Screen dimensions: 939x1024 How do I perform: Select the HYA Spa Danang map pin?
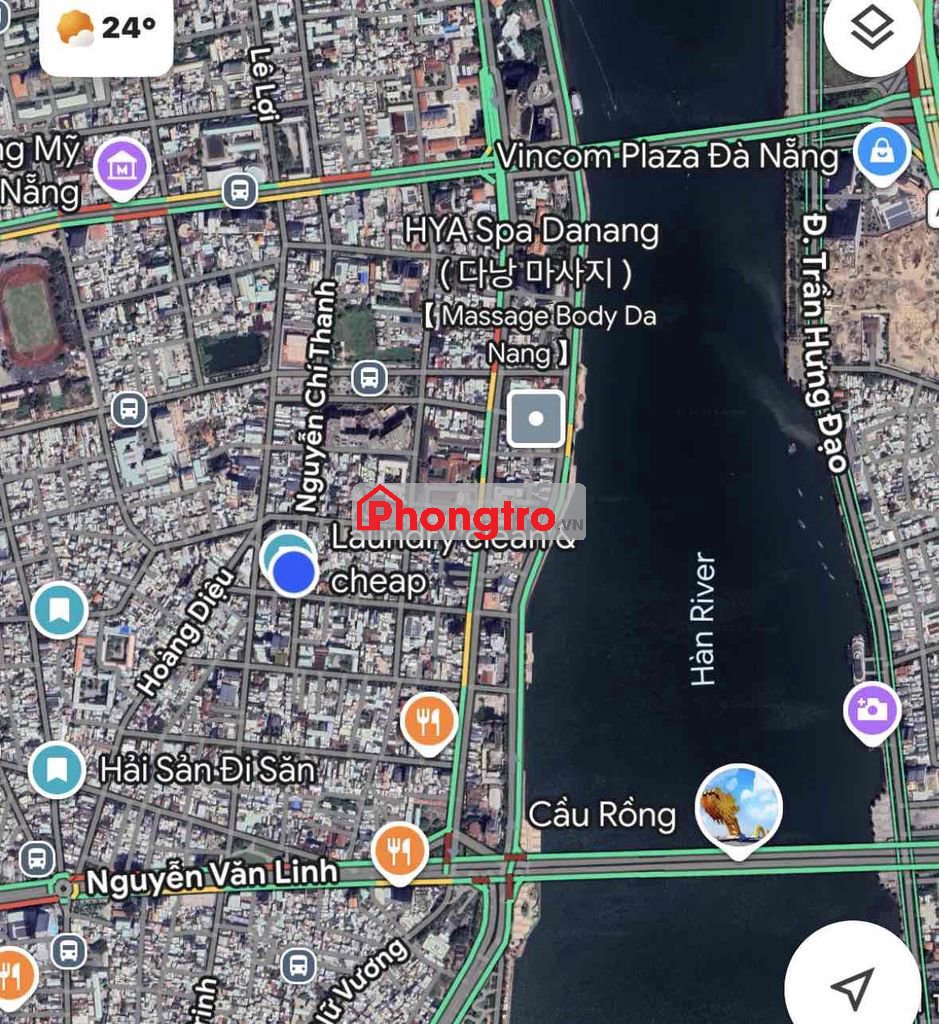click(536, 418)
